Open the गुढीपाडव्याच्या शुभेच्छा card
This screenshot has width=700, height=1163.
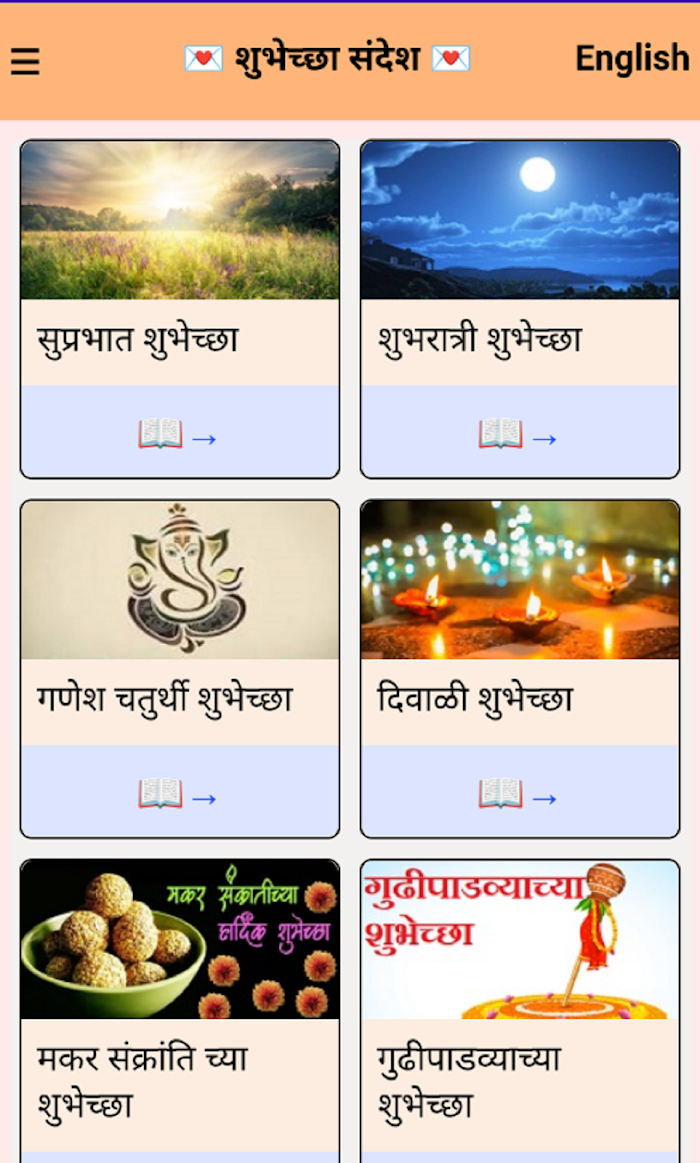(520, 1011)
